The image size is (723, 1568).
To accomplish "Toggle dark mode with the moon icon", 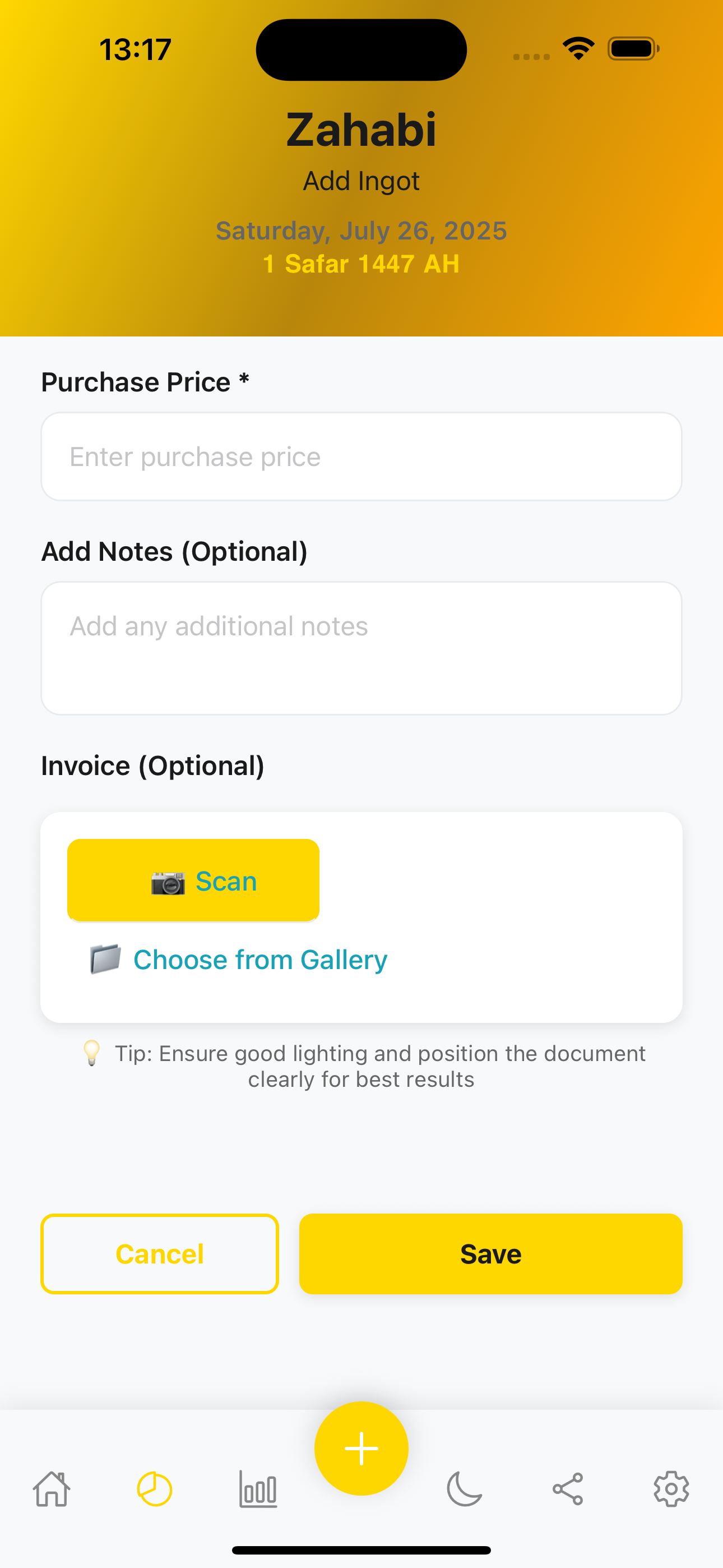I will coord(465,1489).
